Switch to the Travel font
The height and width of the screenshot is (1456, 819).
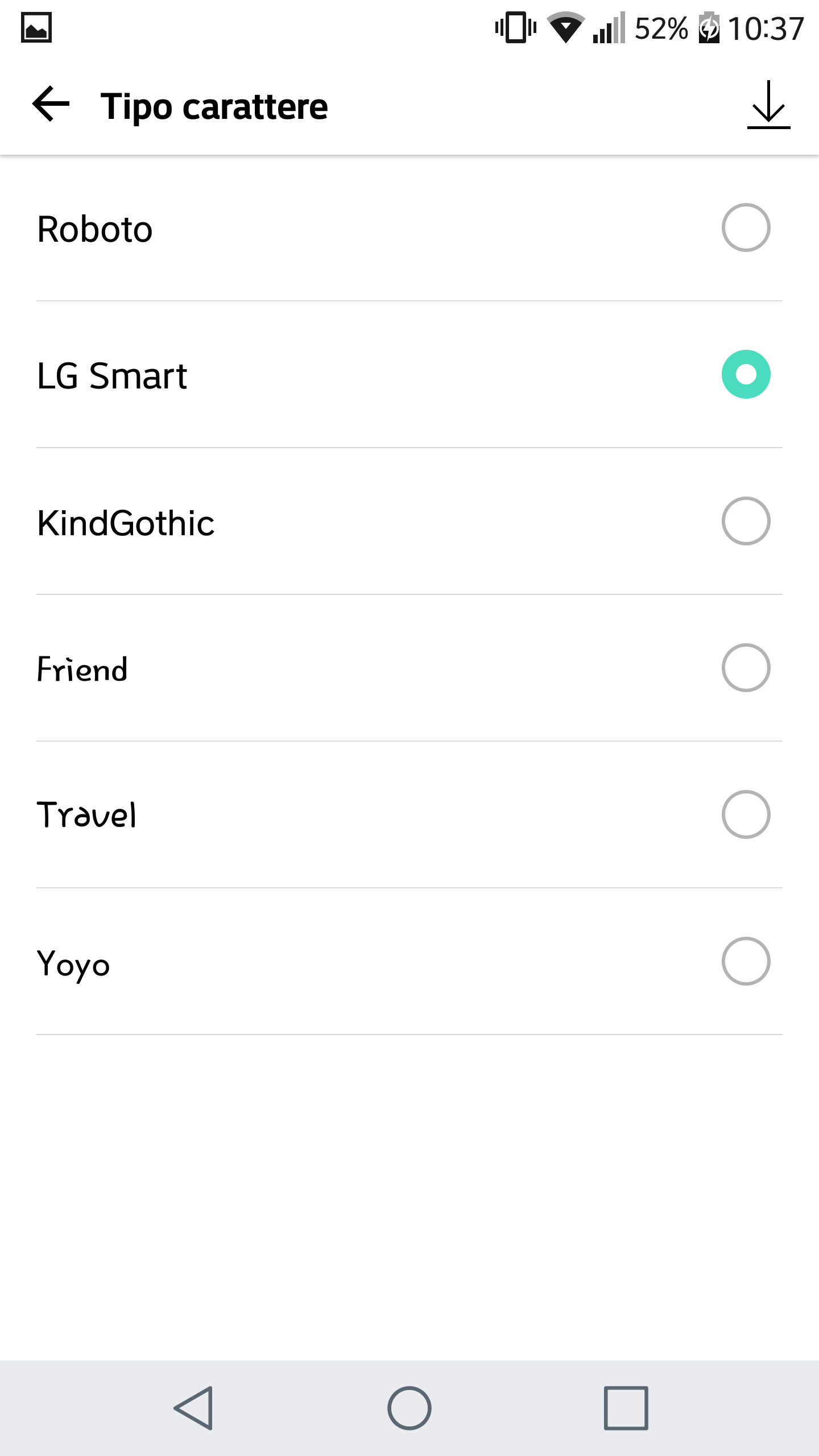click(409, 815)
